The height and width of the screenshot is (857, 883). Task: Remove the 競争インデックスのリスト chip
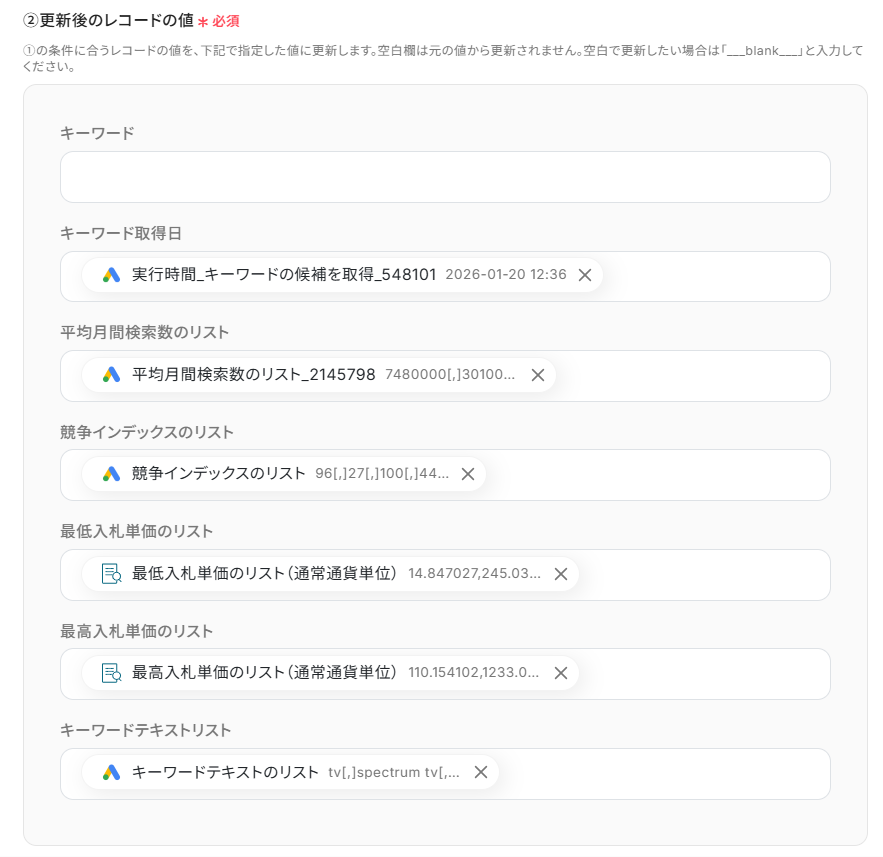tap(467, 474)
